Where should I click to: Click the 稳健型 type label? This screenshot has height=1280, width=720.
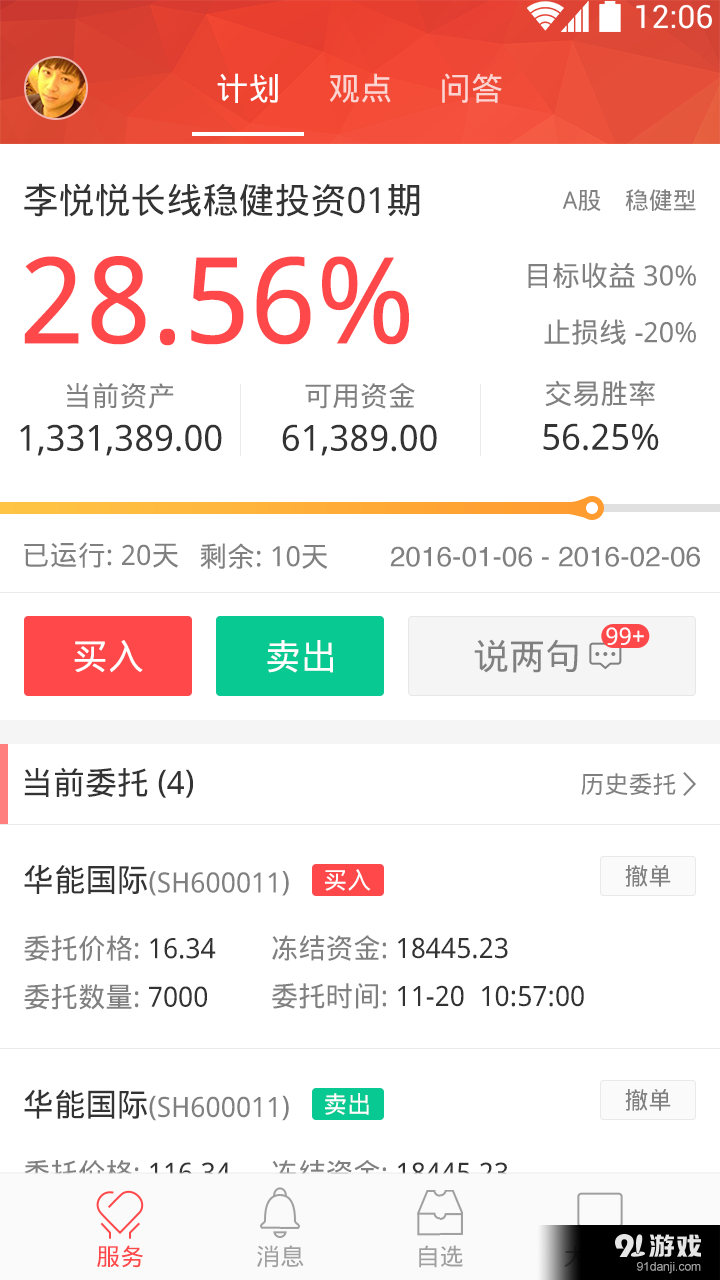(661, 200)
